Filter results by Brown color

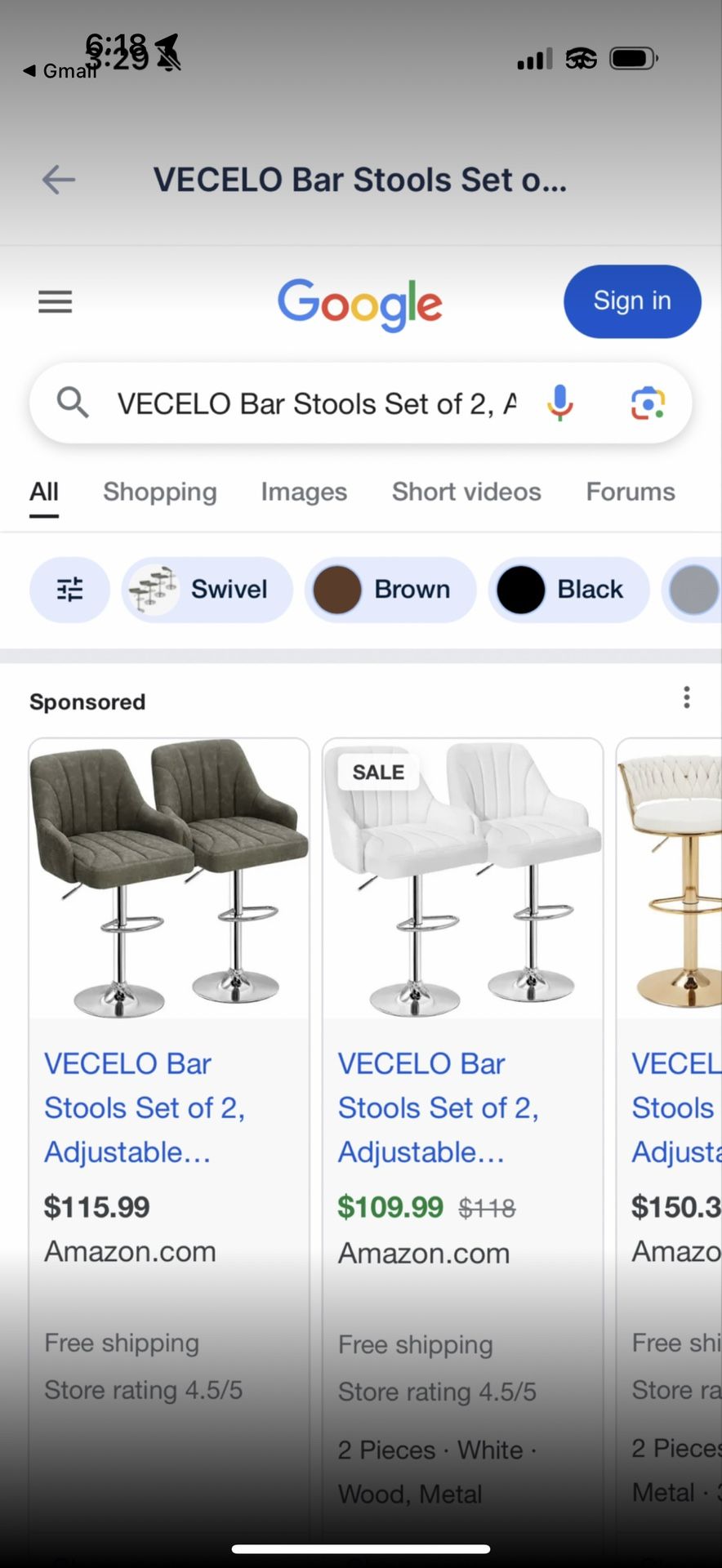[390, 589]
